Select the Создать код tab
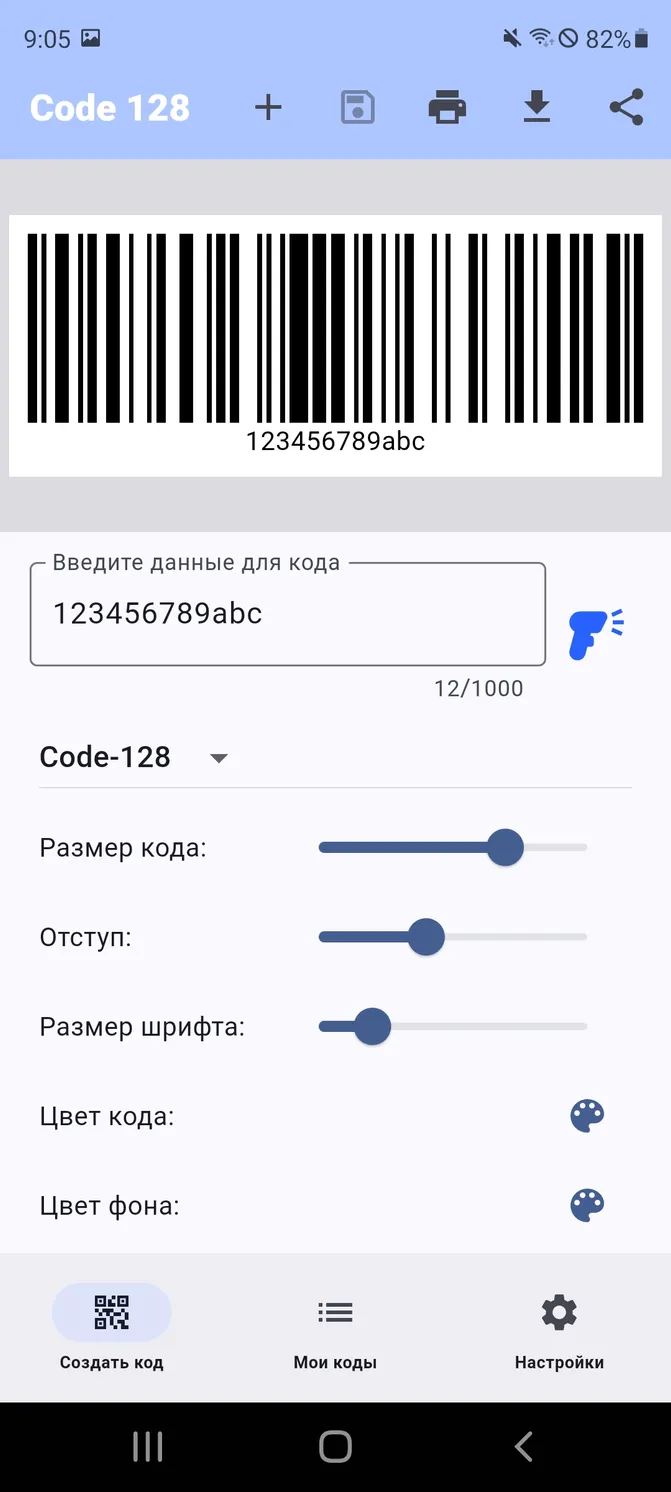The image size is (671, 1492). pos(112,1327)
